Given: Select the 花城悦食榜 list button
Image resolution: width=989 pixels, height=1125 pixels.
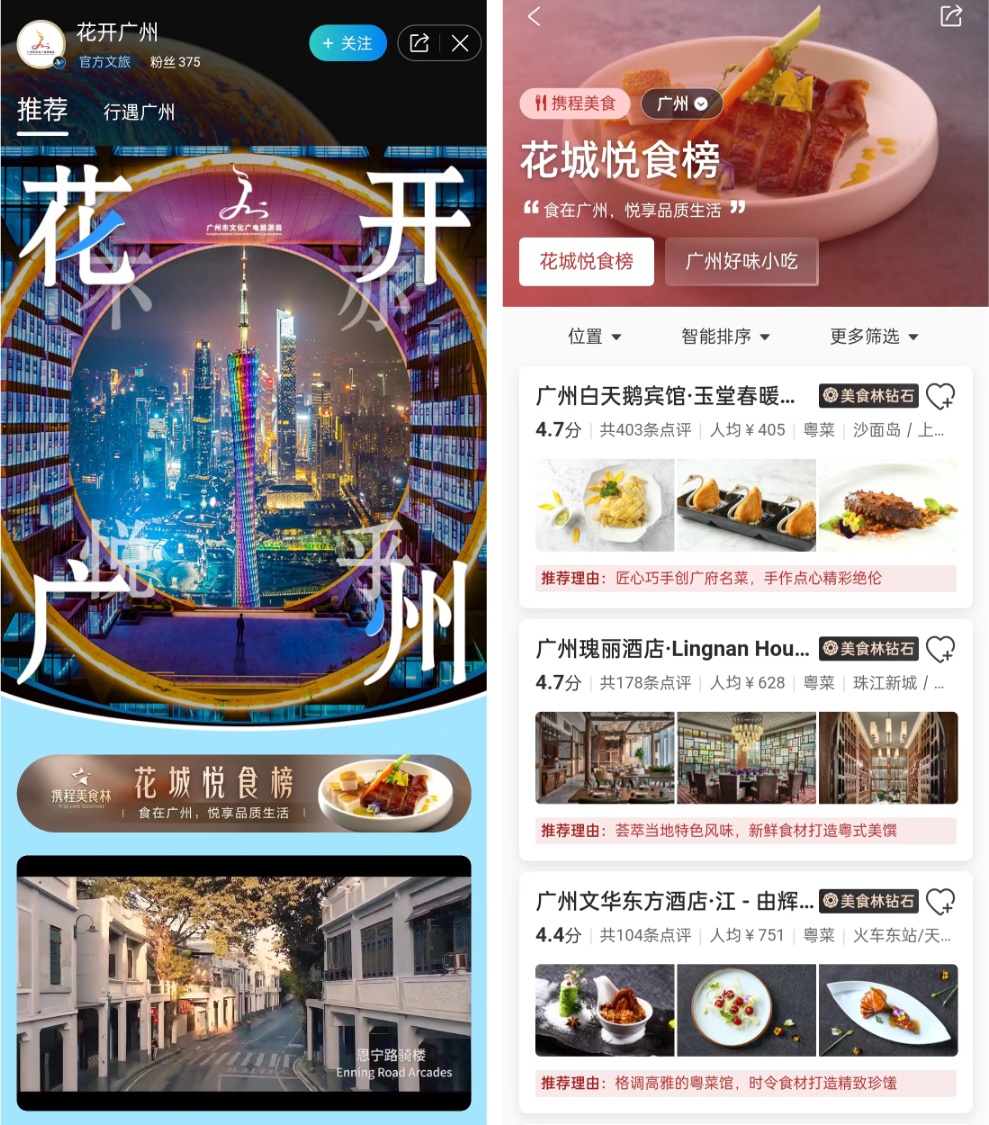Looking at the screenshot, I should click(586, 262).
